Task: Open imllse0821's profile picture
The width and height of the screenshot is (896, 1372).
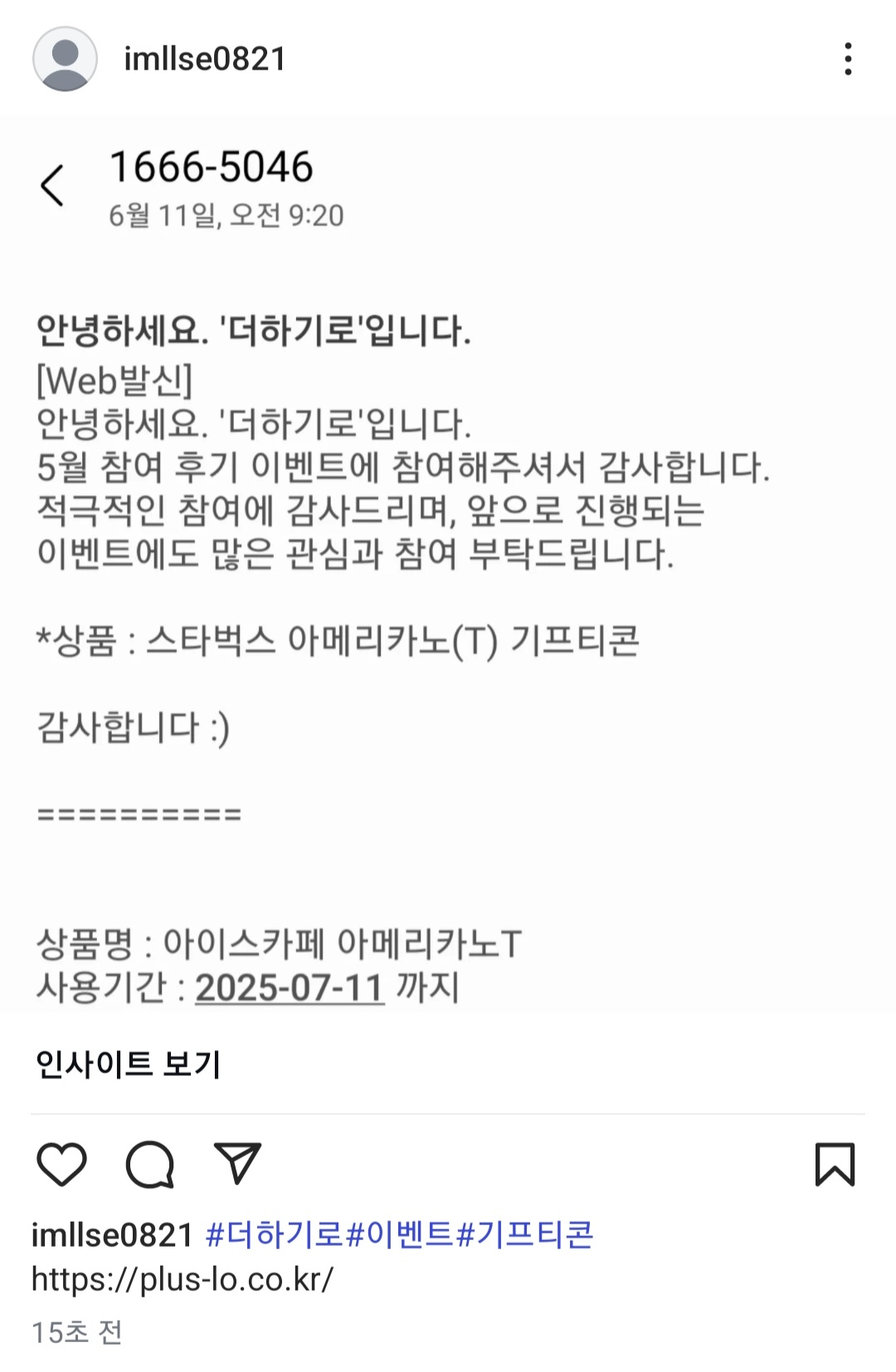Action: click(65, 59)
